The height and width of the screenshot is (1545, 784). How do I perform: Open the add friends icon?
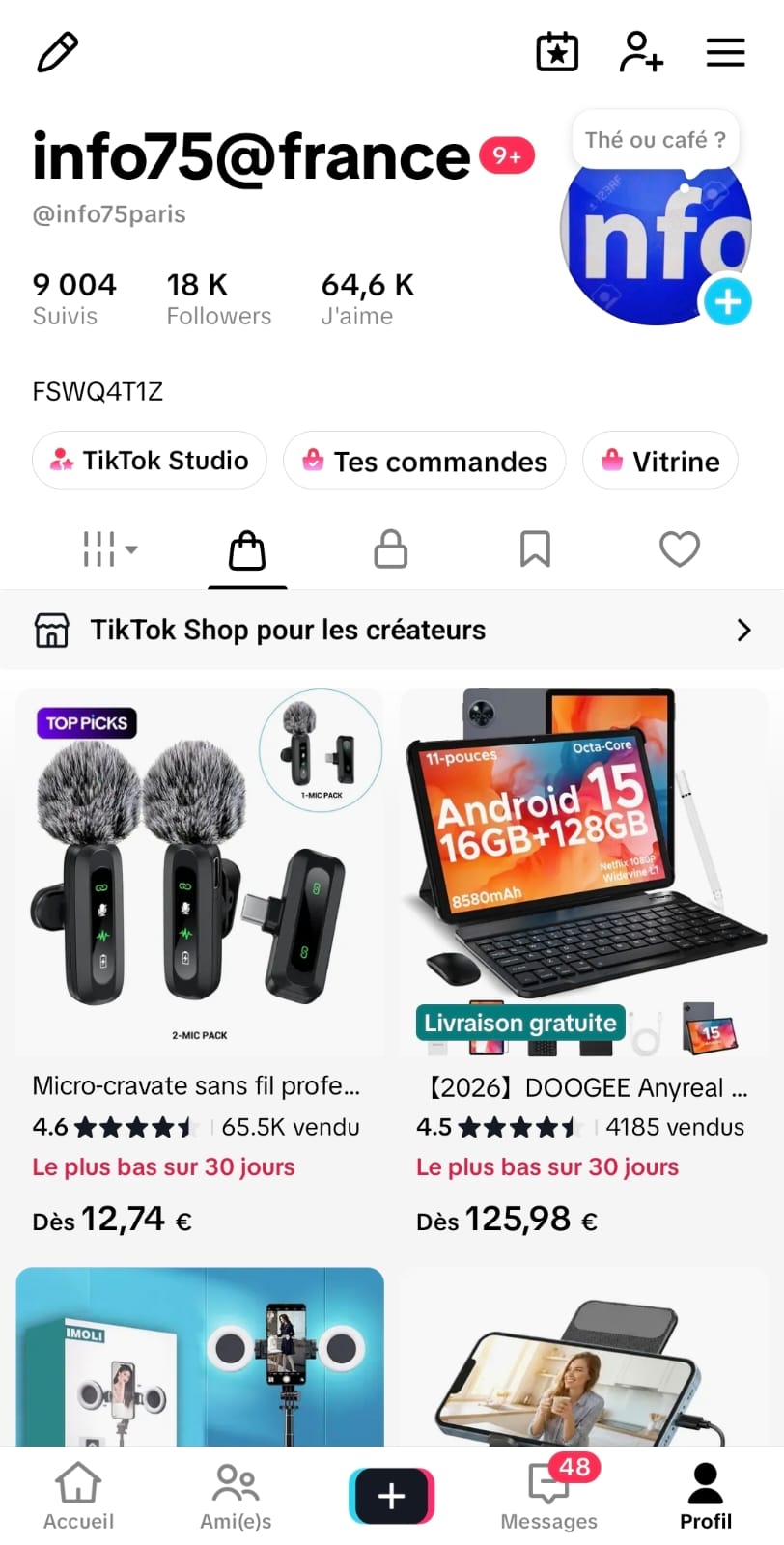click(x=641, y=51)
